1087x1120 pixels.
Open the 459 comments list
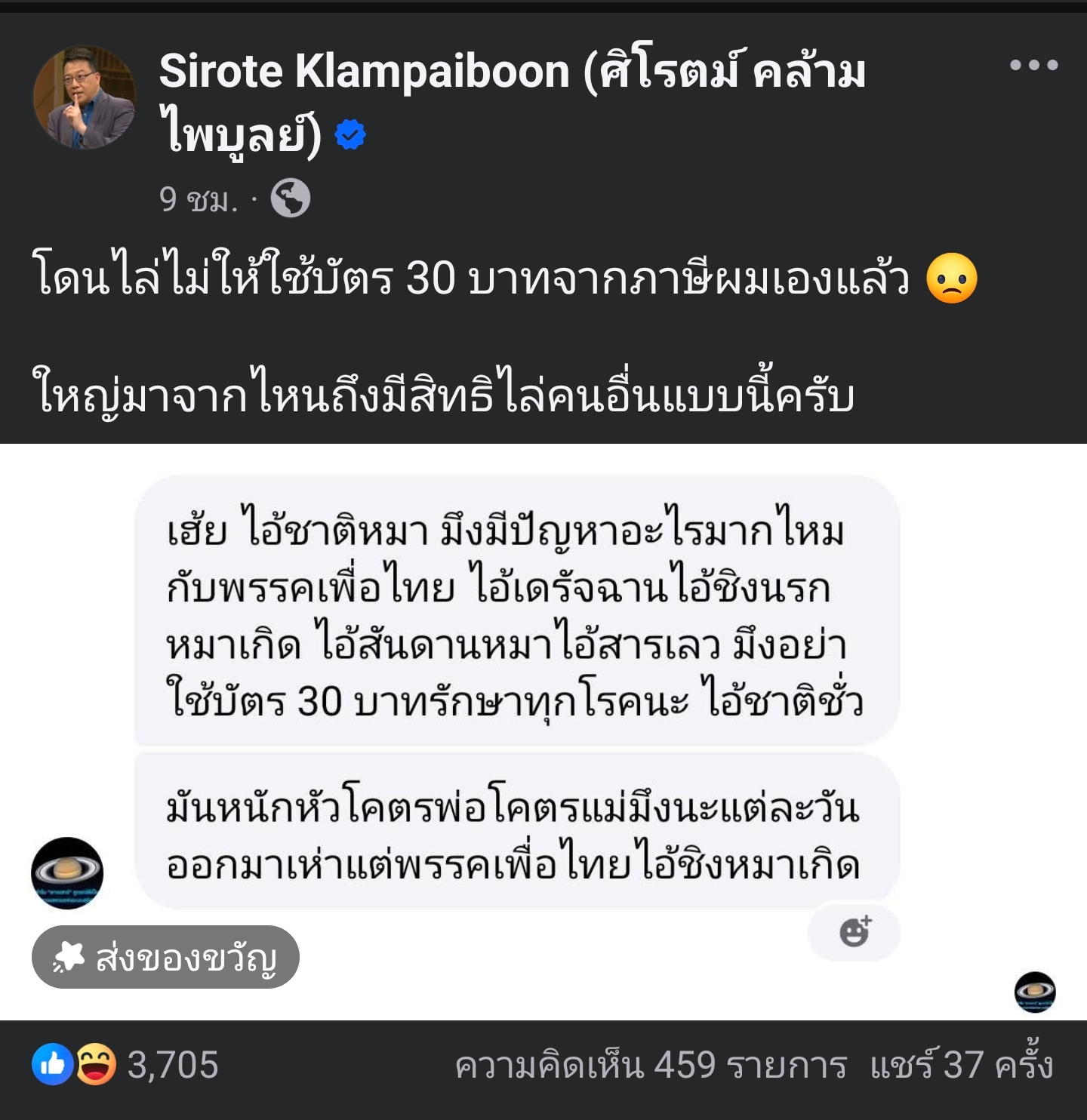651,1066
